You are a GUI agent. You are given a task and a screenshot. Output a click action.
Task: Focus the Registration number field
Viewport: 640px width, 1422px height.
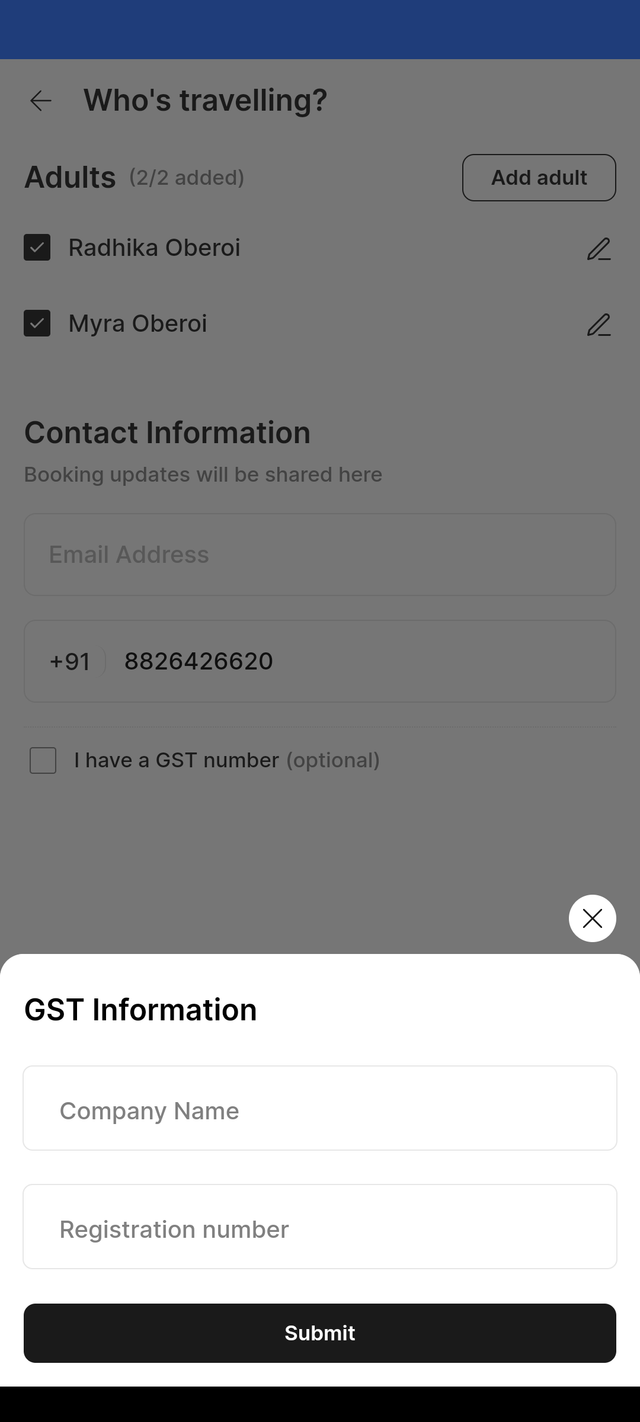point(320,1227)
